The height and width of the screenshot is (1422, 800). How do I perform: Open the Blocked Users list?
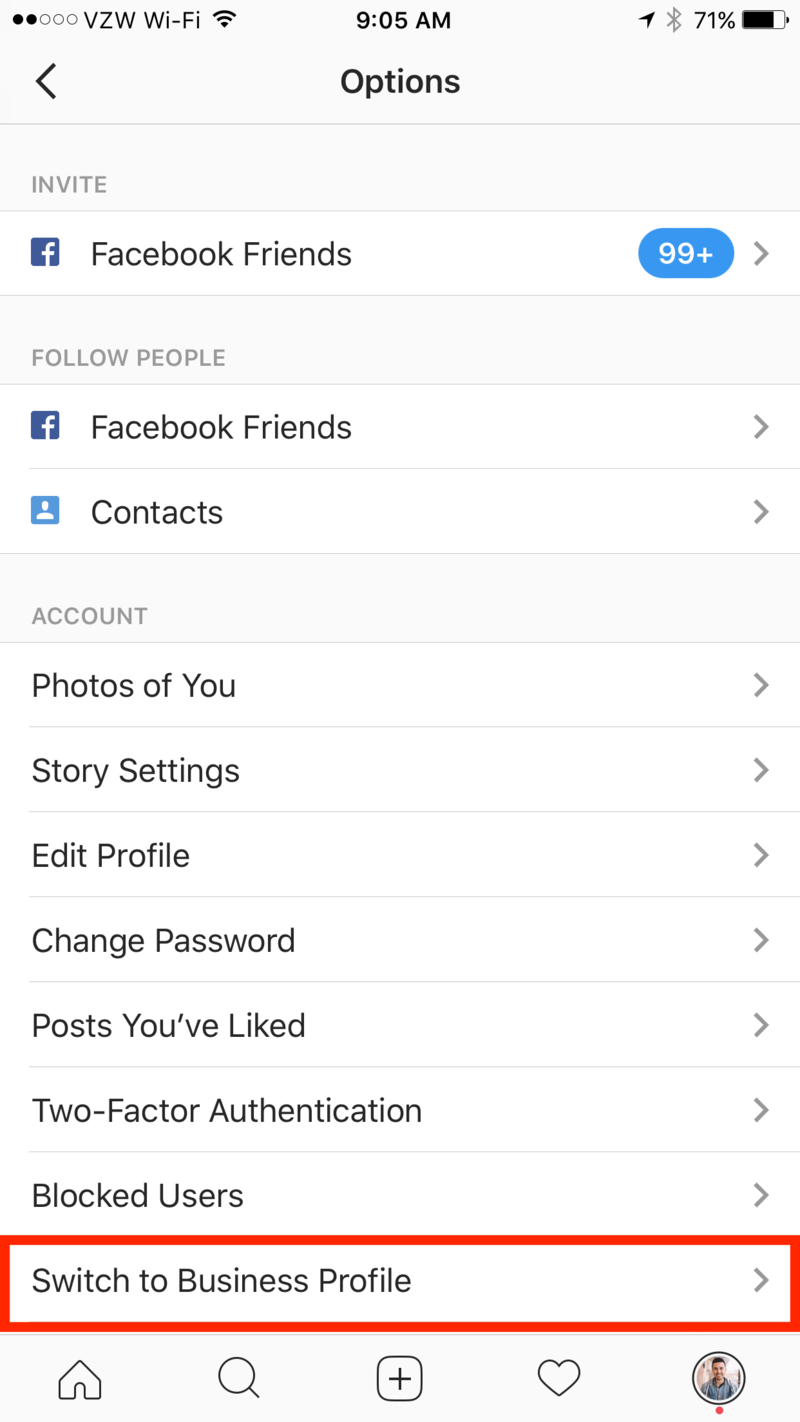[400, 1195]
